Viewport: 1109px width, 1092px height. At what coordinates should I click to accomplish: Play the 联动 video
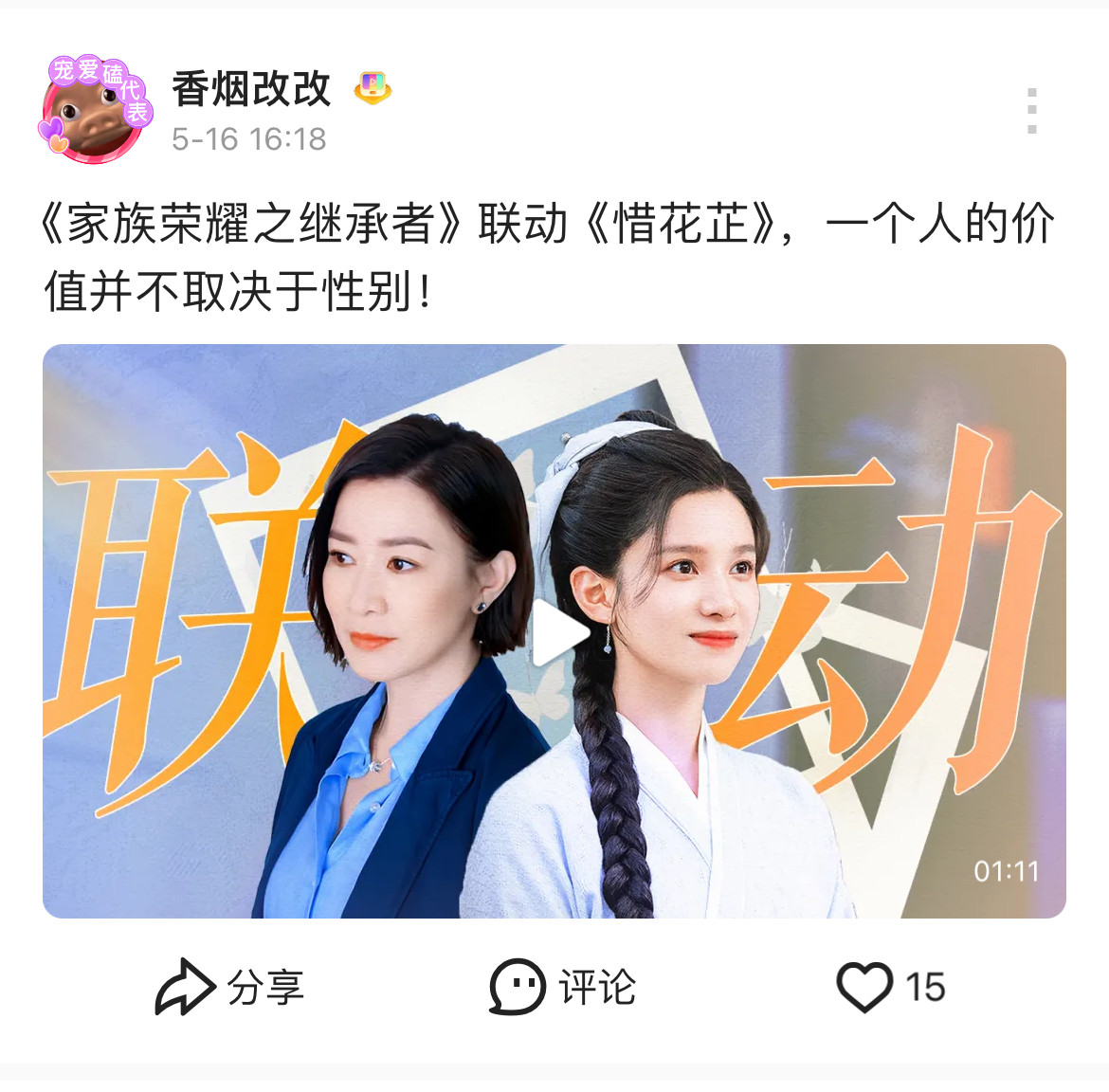point(559,633)
